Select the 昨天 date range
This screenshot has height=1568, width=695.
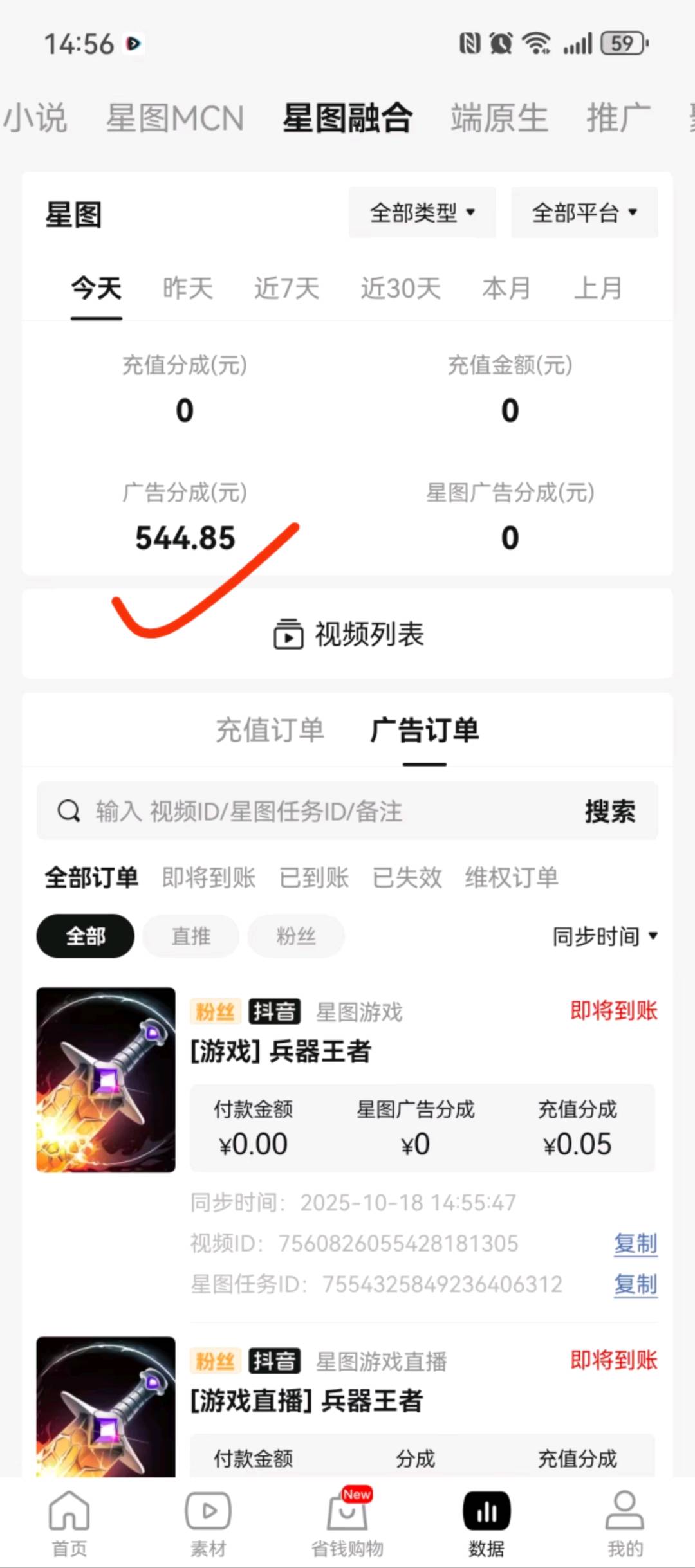point(187,288)
